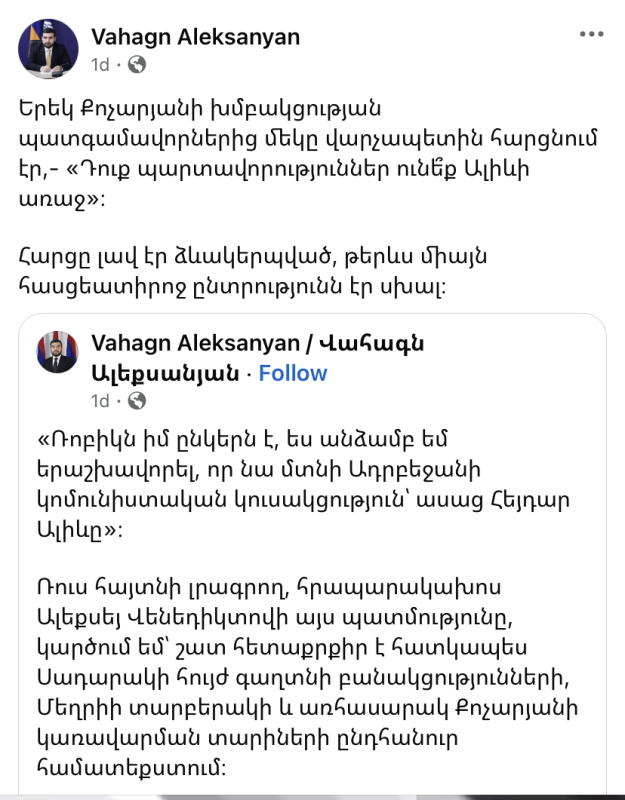The height and width of the screenshot is (800, 625).
Task: Follow Vahagn Aleksanyan's page in the shared post
Action: (x=293, y=373)
